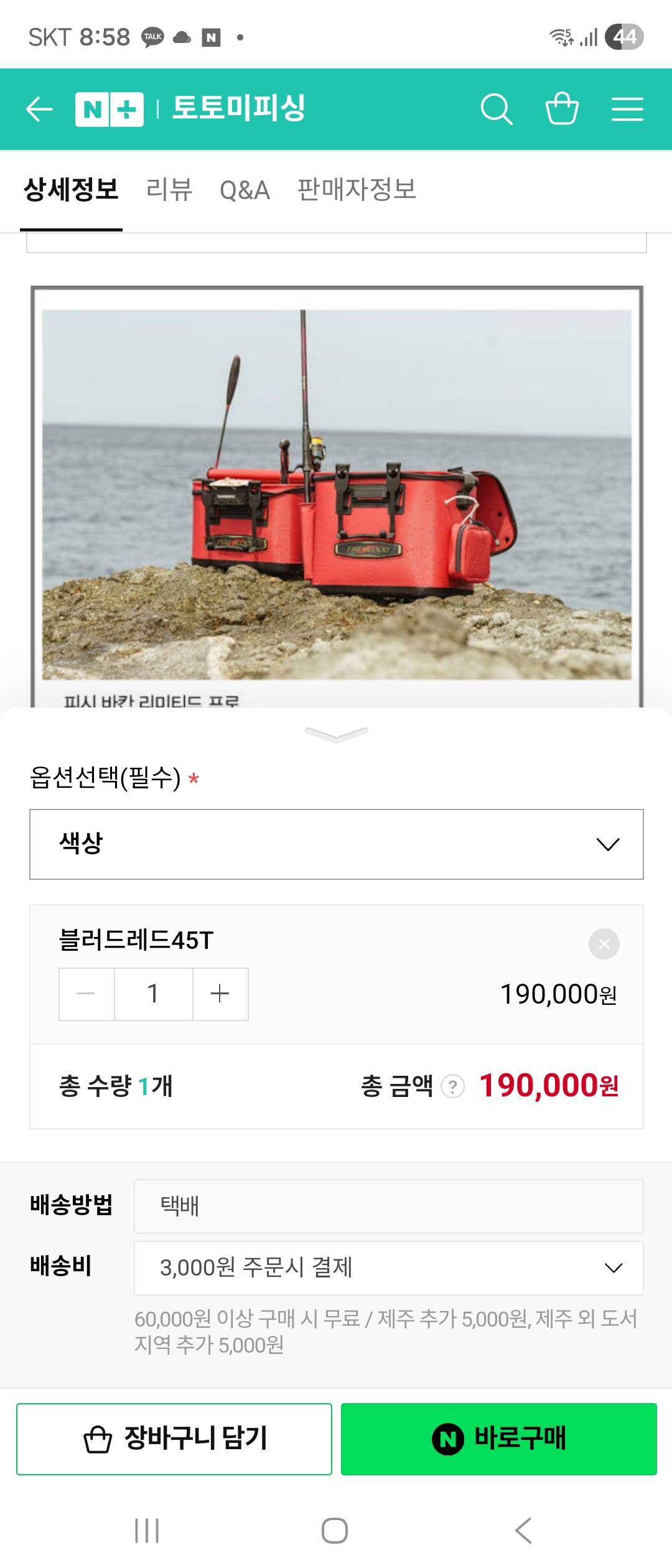
Task: Open the 총 금액 help question mark
Action: point(452,1087)
